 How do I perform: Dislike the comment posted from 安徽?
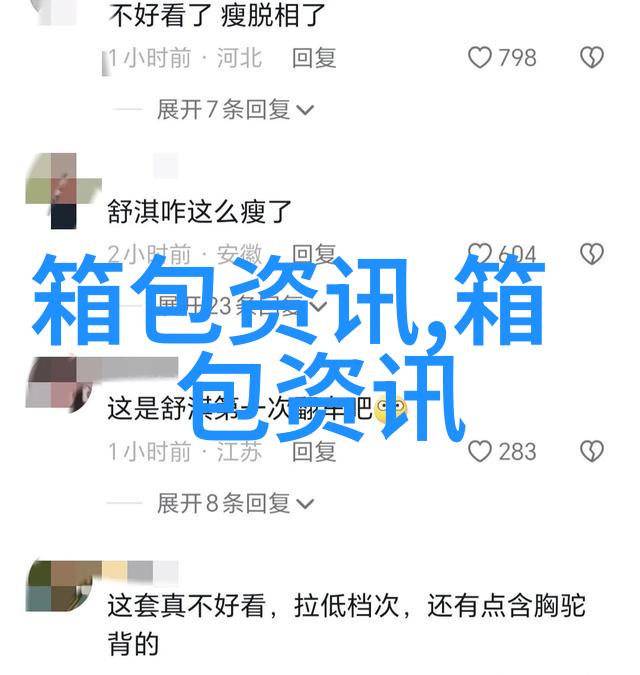pos(592,254)
